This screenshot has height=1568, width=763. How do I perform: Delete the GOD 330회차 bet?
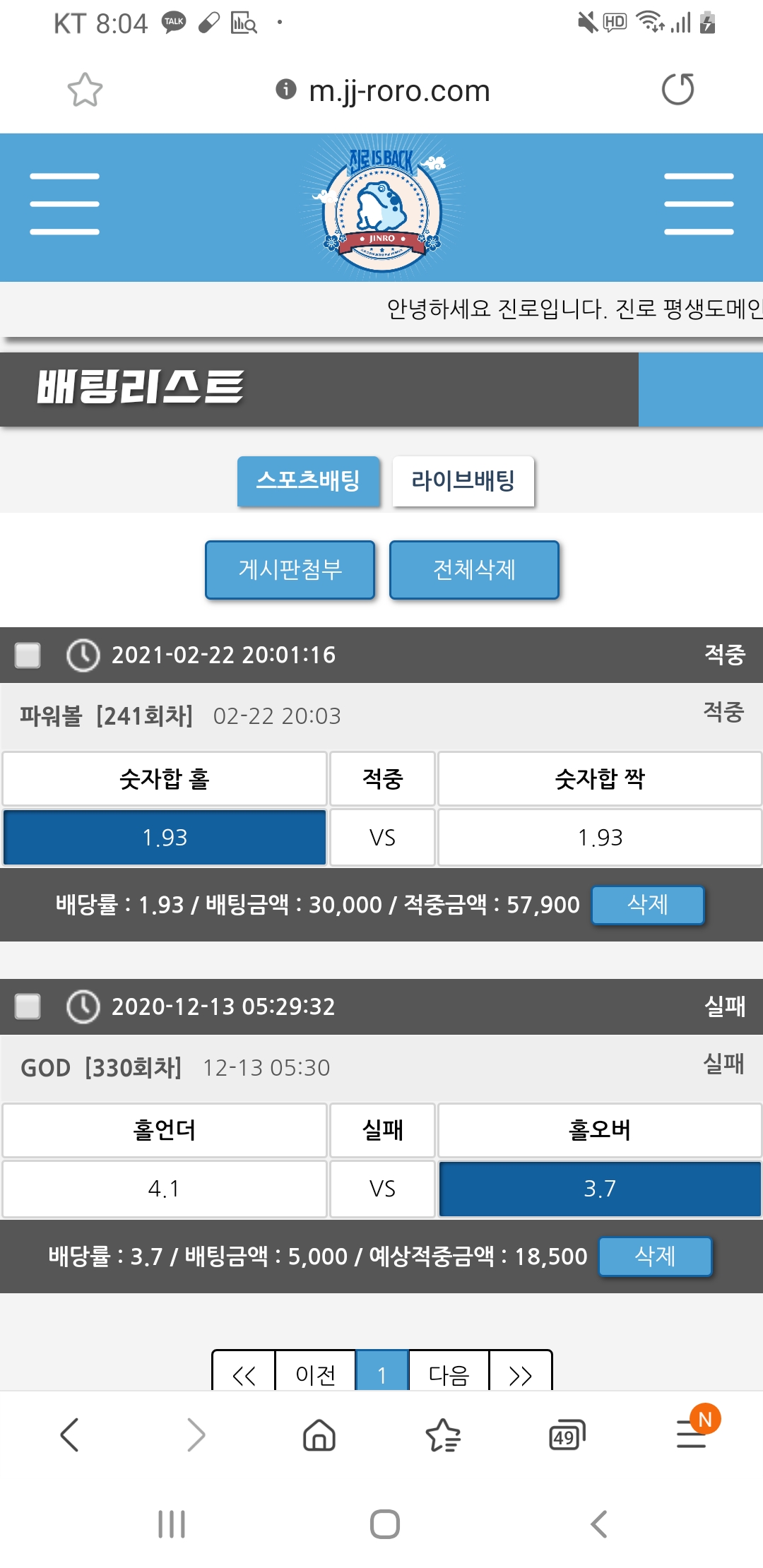coord(654,1256)
